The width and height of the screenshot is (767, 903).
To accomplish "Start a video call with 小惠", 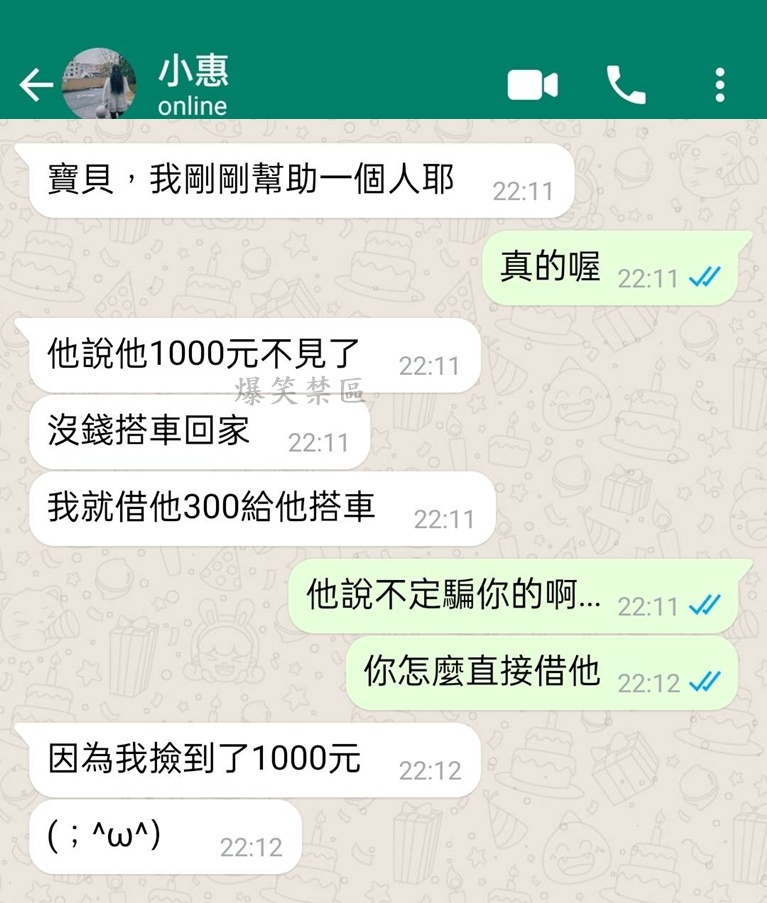I will tap(532, 85).
